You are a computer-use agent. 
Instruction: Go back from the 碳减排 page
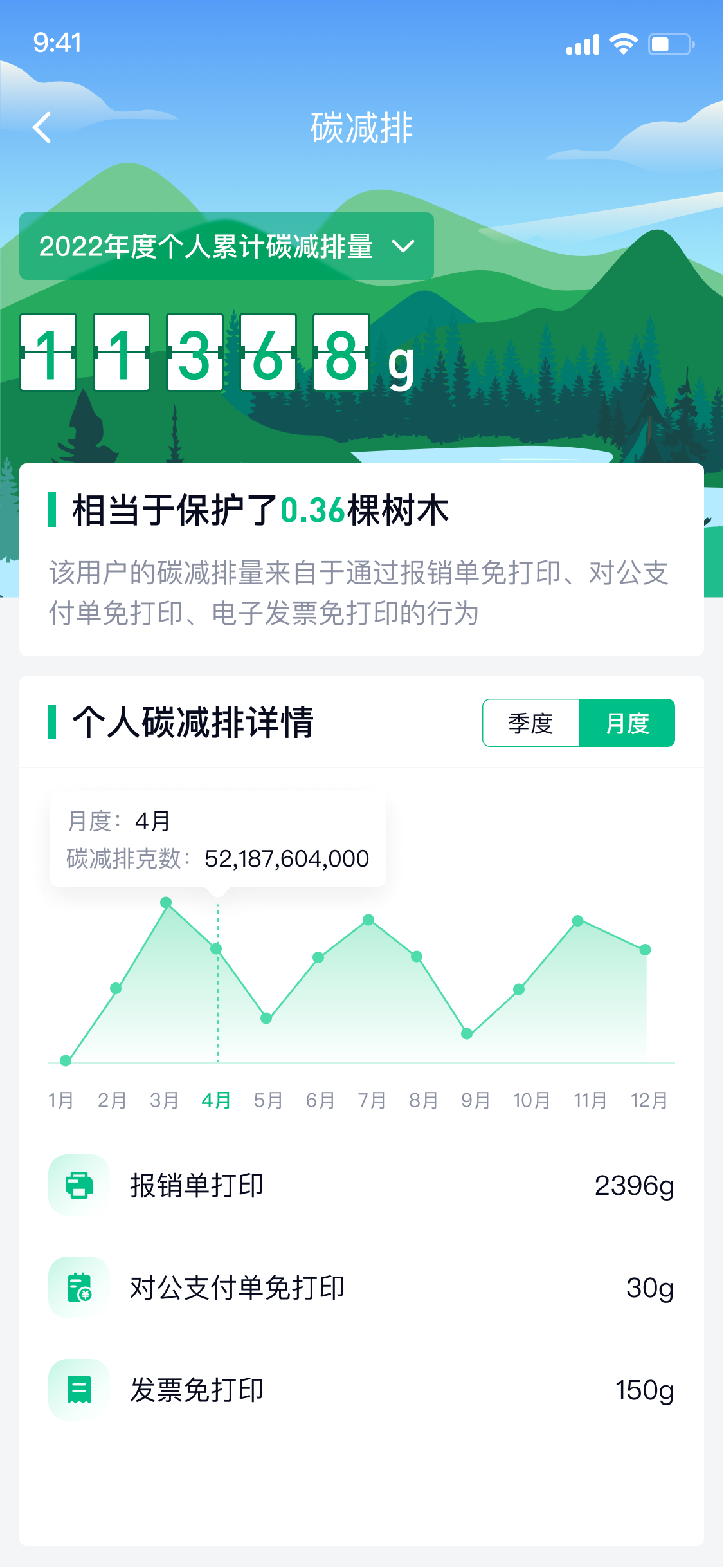[x=42, y=127]
